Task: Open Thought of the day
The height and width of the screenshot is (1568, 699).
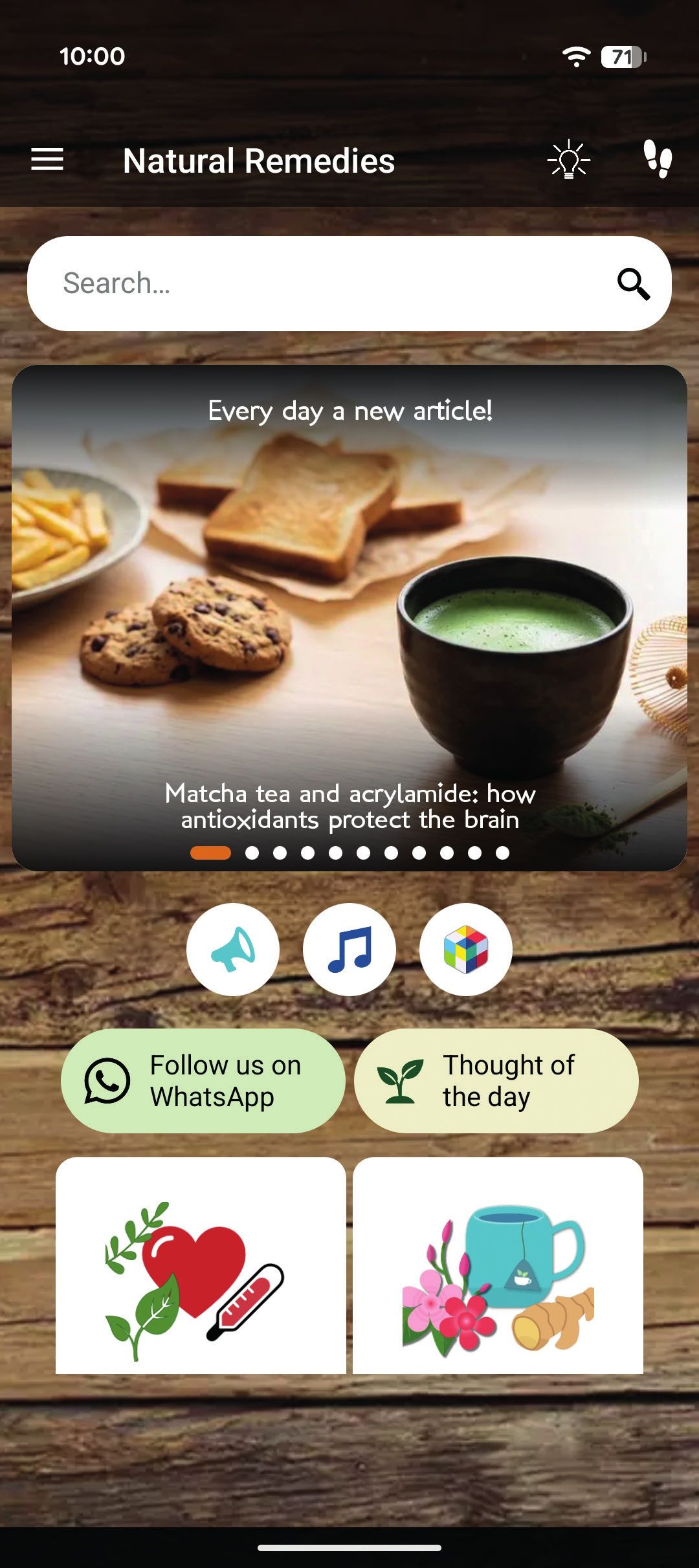Action: tap(496, 1081)
